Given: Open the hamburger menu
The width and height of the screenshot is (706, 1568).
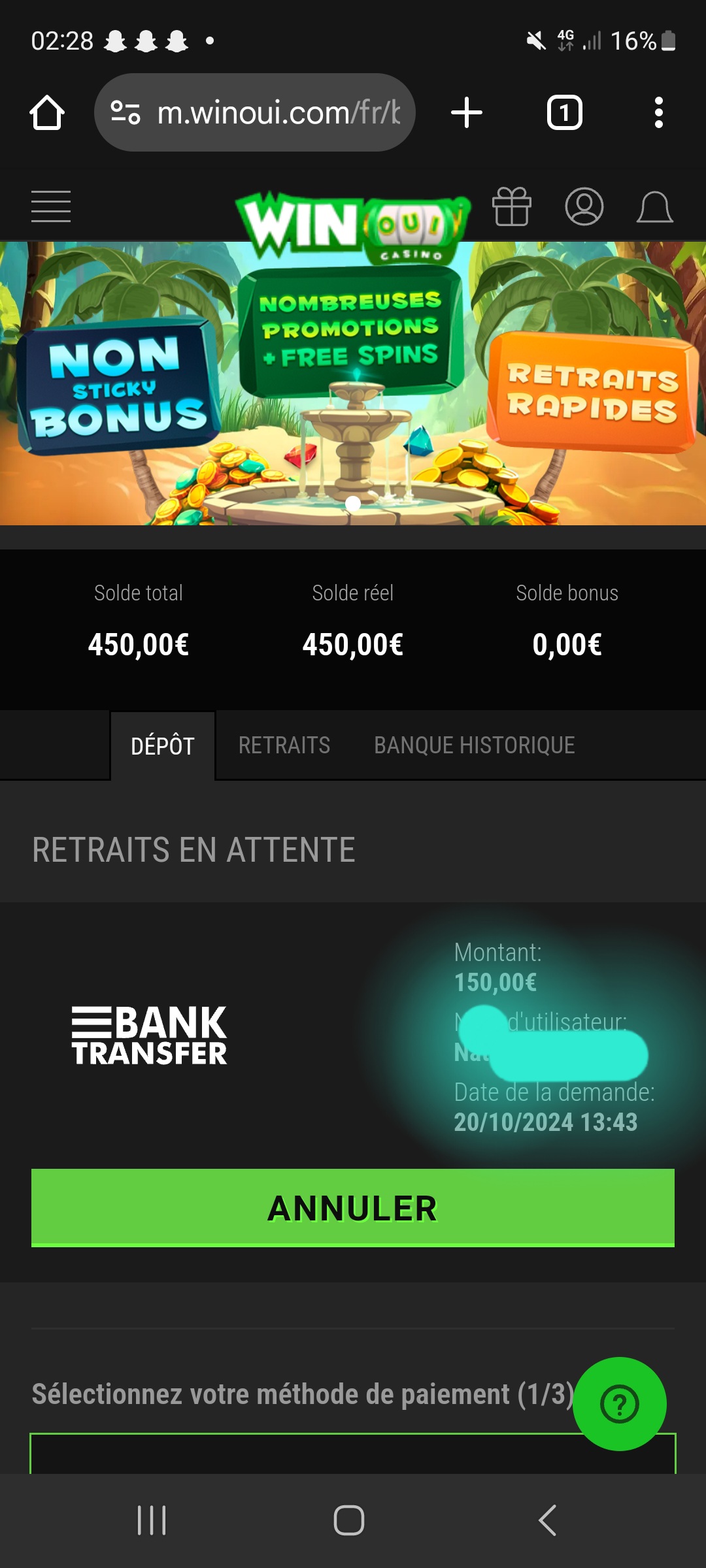Looking at the screenshot, I should pos(51,206).
